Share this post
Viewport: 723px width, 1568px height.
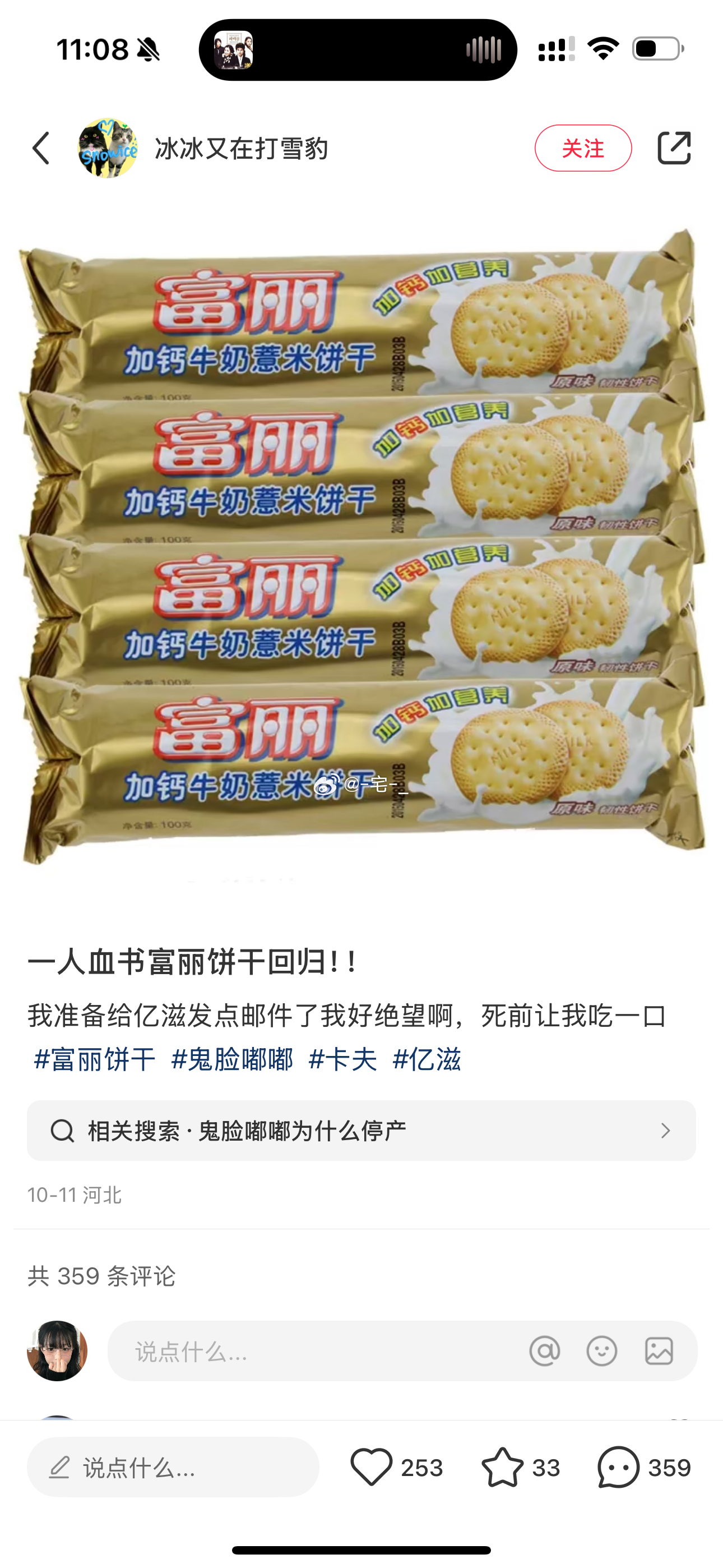coord(674,148)
